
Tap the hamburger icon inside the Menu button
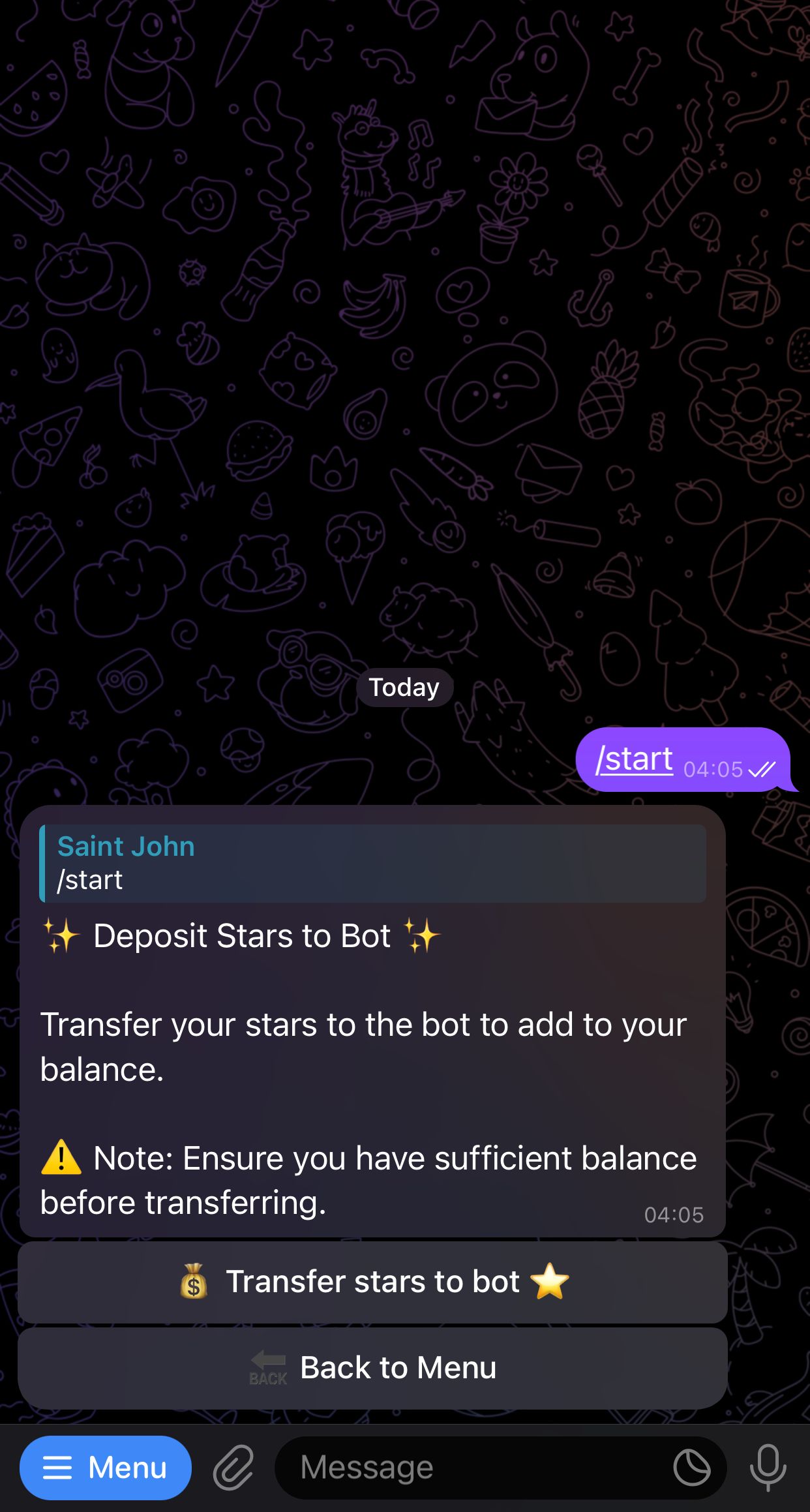coord(57,1468)
